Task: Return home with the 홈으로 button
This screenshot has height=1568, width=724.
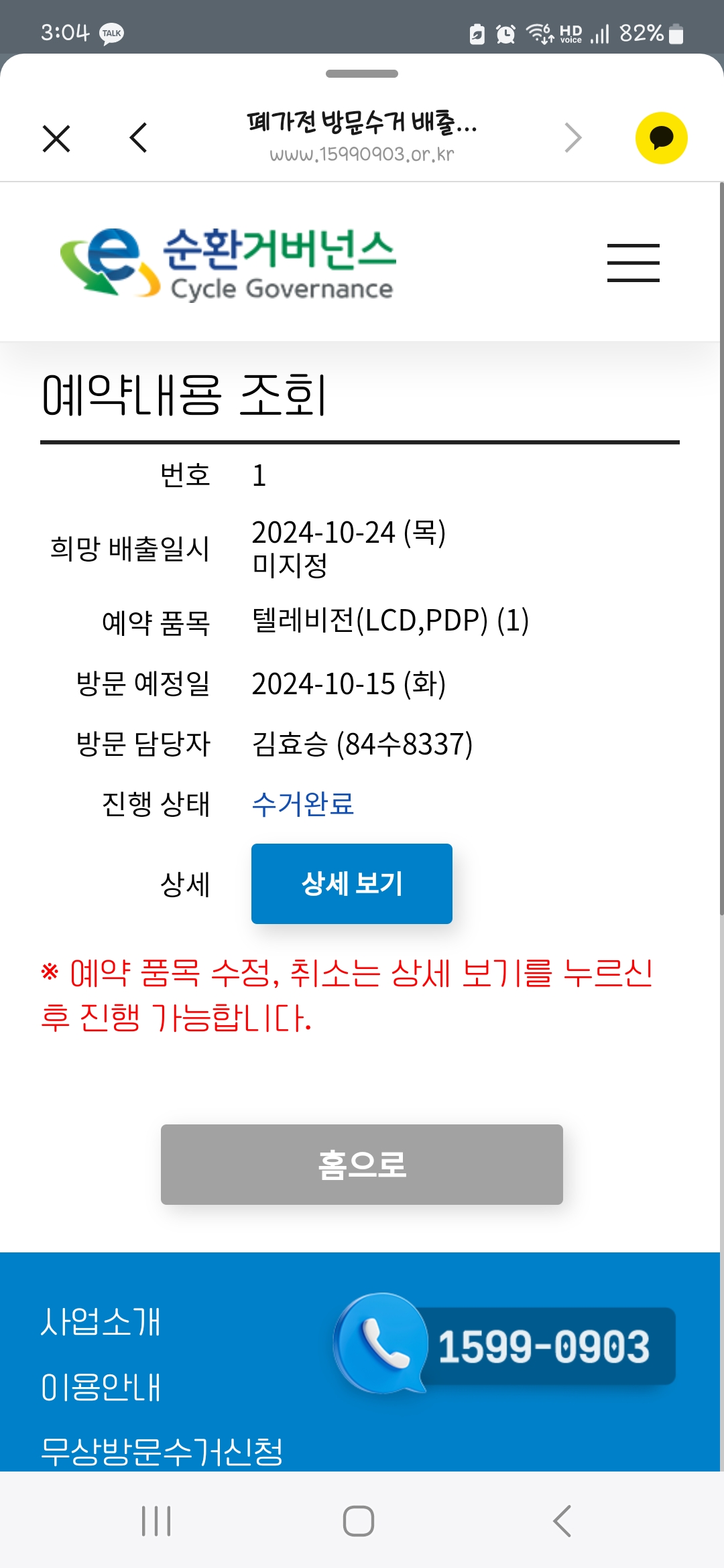Action: pos(362,1164)
